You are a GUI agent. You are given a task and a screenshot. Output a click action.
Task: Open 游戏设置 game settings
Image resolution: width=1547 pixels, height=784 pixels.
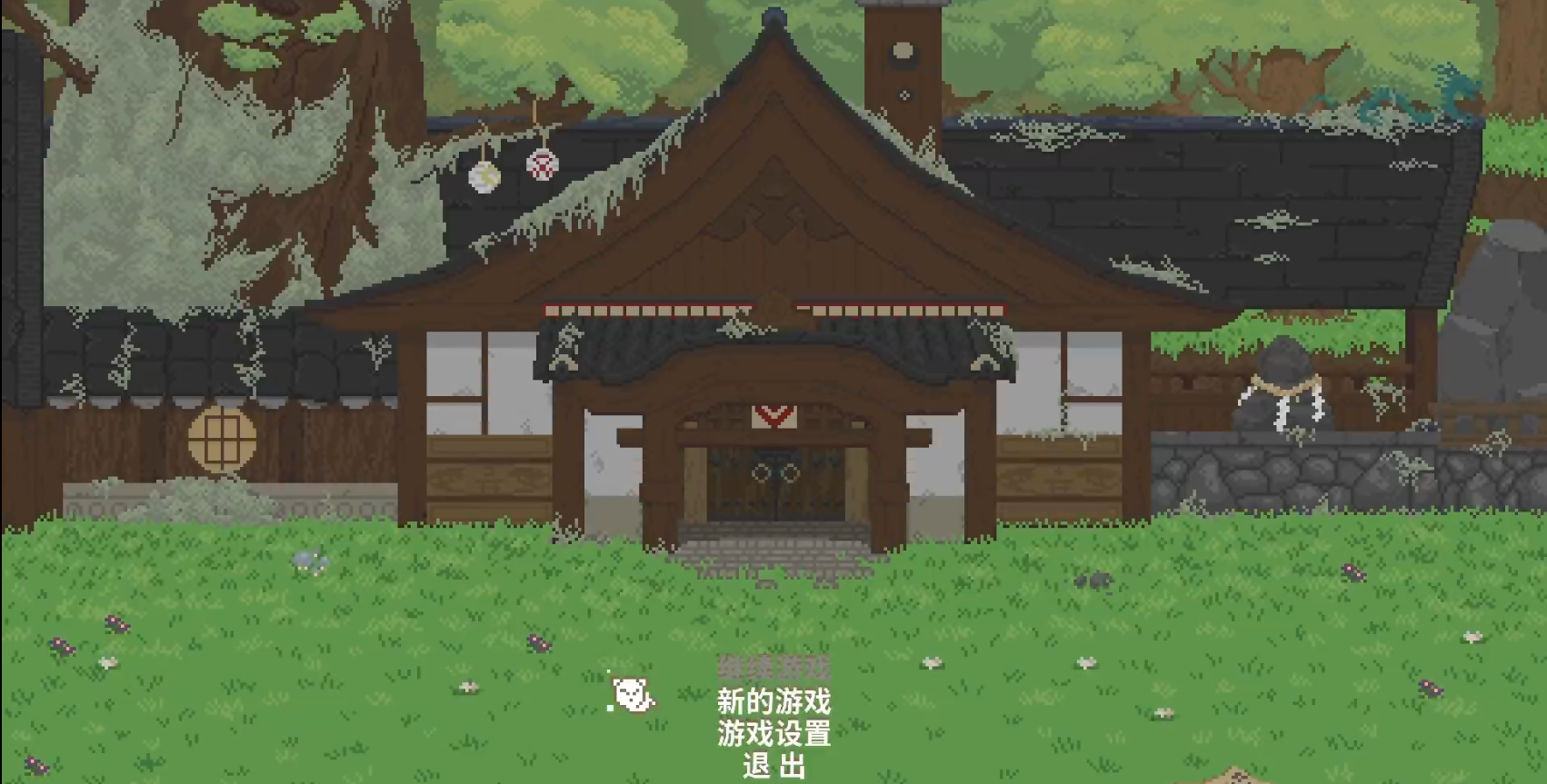(773, 733)
